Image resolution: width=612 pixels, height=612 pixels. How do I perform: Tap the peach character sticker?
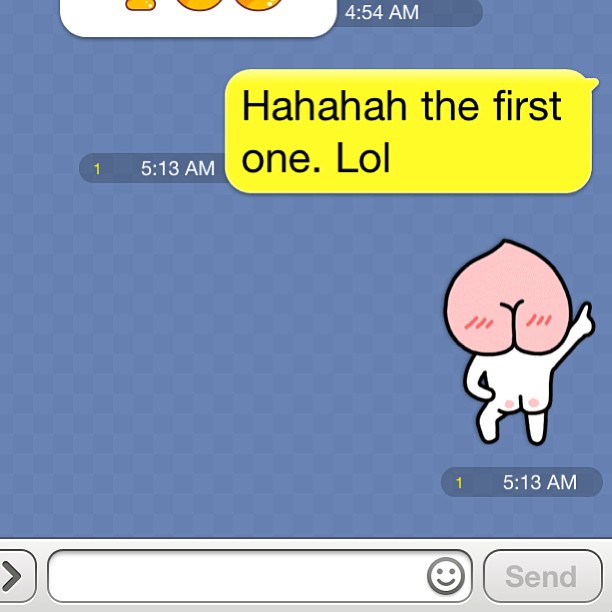(515, 345)
